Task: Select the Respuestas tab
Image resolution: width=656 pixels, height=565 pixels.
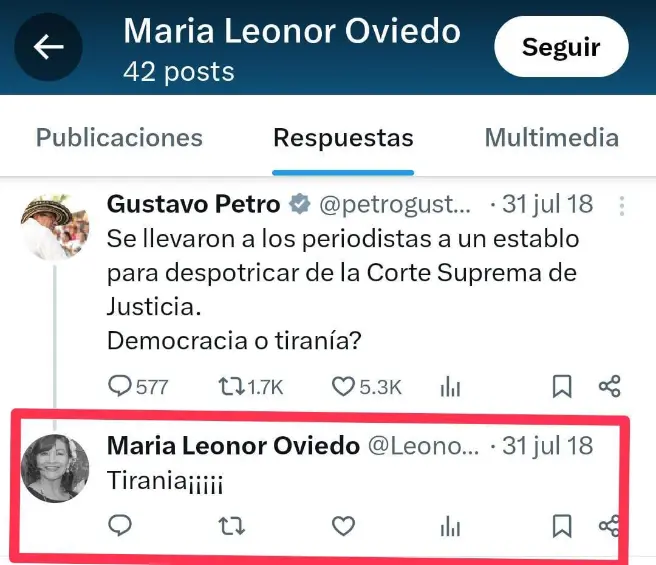Action: [343, 137]
